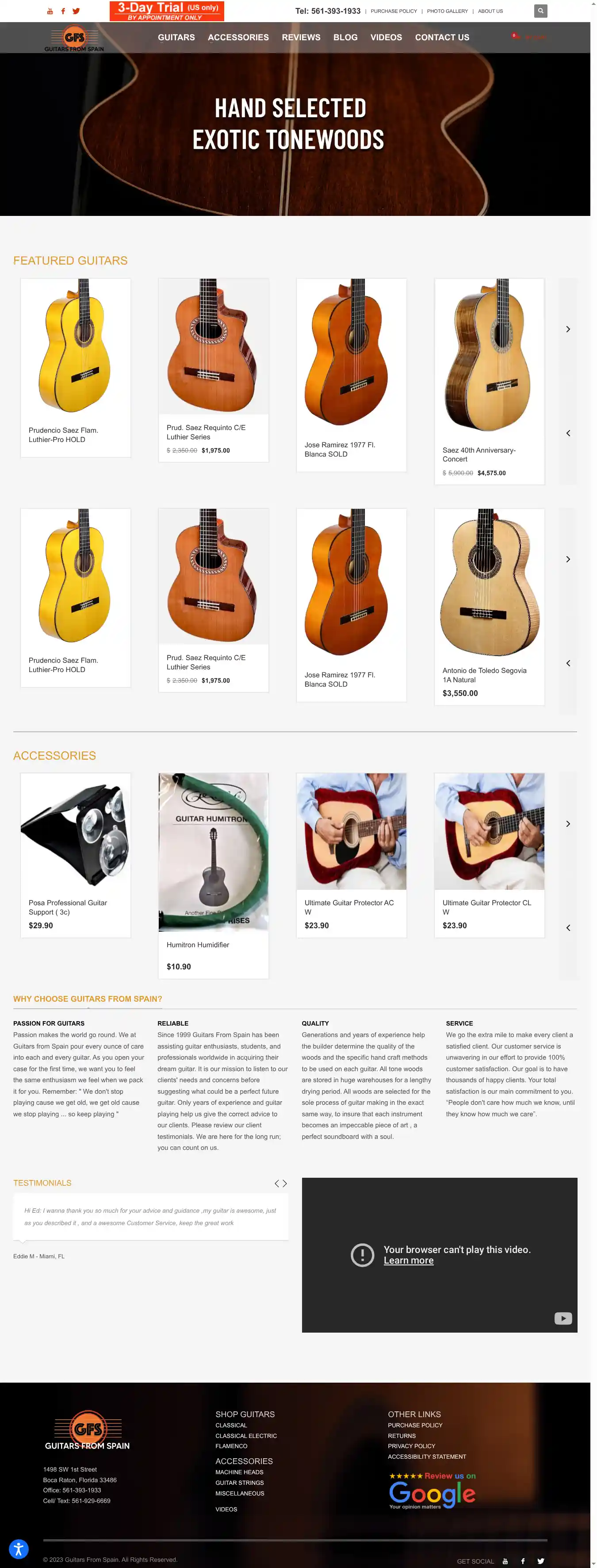Open the Reviews page
Screen dimensions: 597x1568
coord(301,38)
